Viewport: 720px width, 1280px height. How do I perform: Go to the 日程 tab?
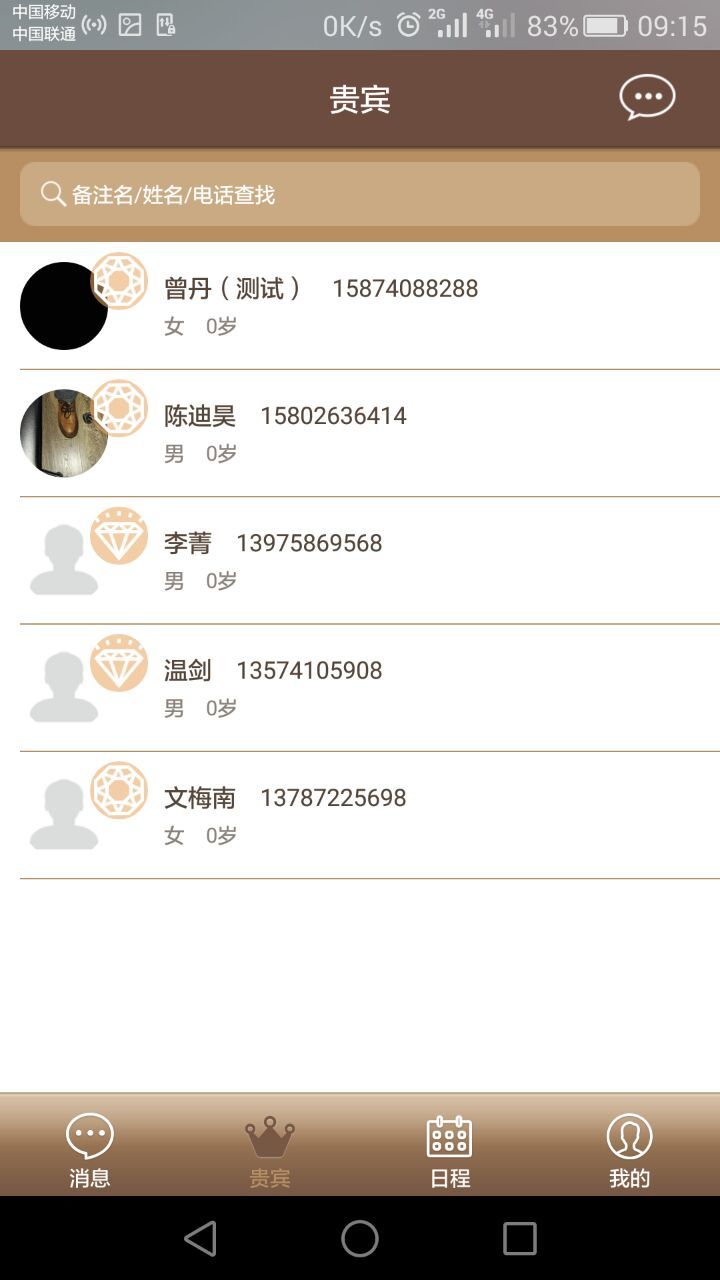(450, 1150)
